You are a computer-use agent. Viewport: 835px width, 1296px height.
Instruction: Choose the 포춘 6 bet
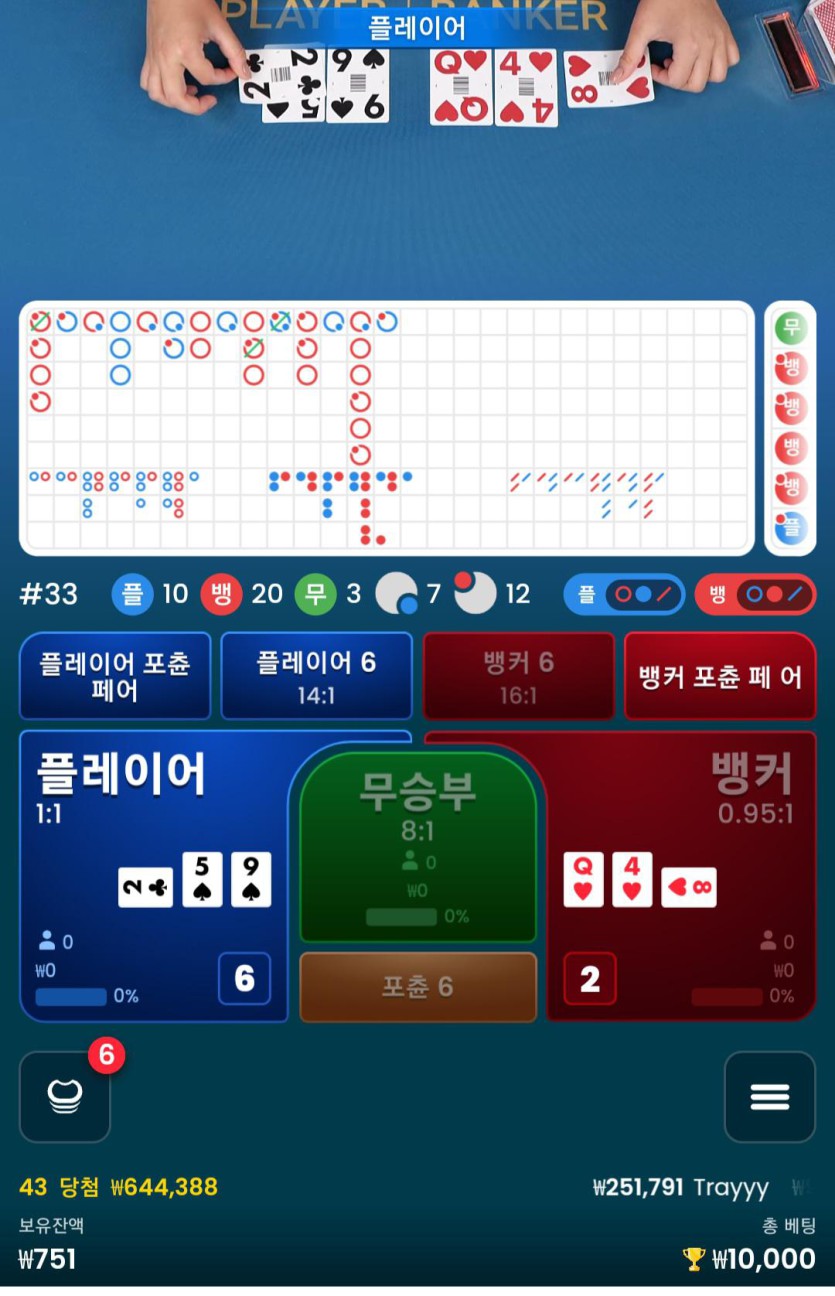click(x=418, y=987)
